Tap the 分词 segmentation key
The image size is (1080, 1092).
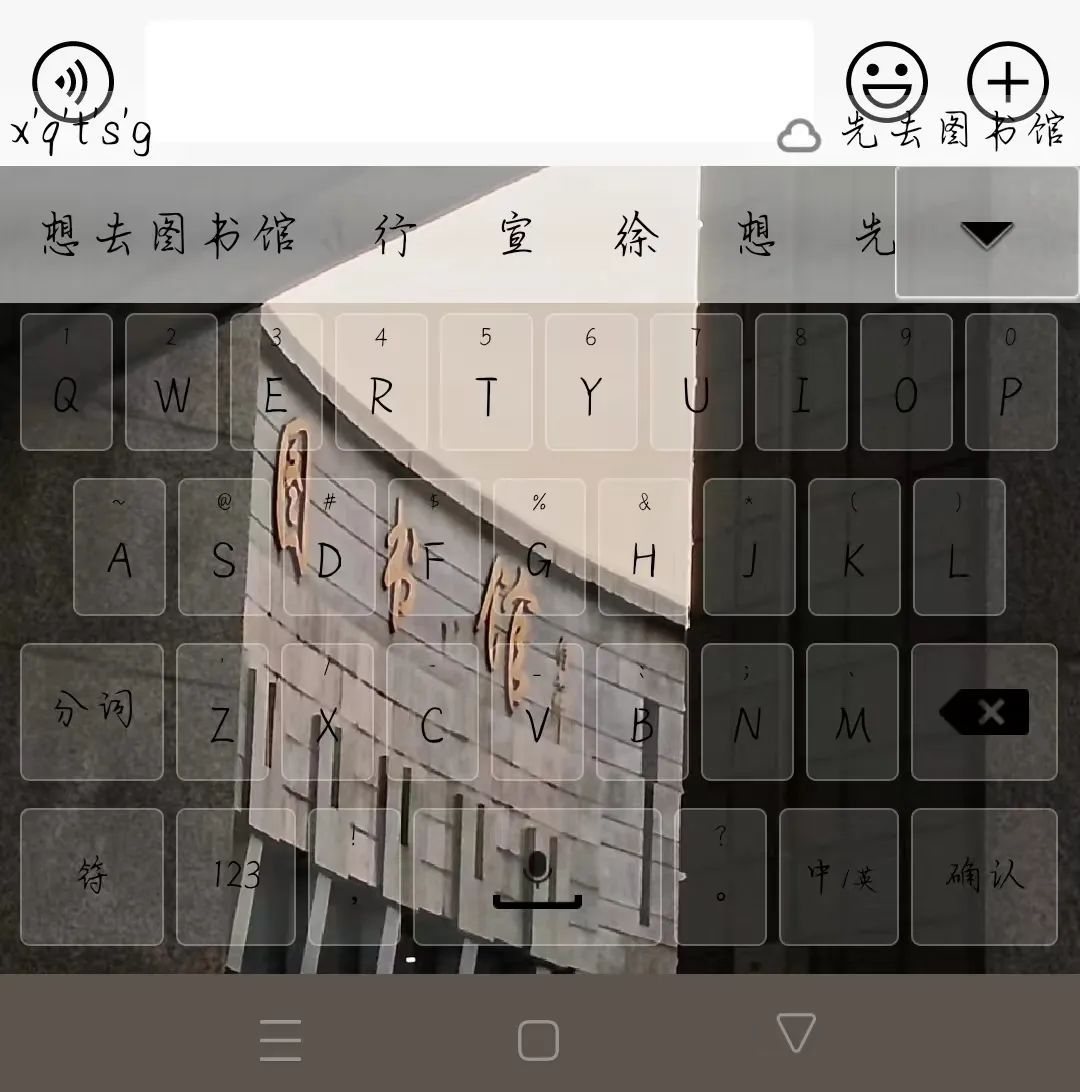(x=92, y=712)
